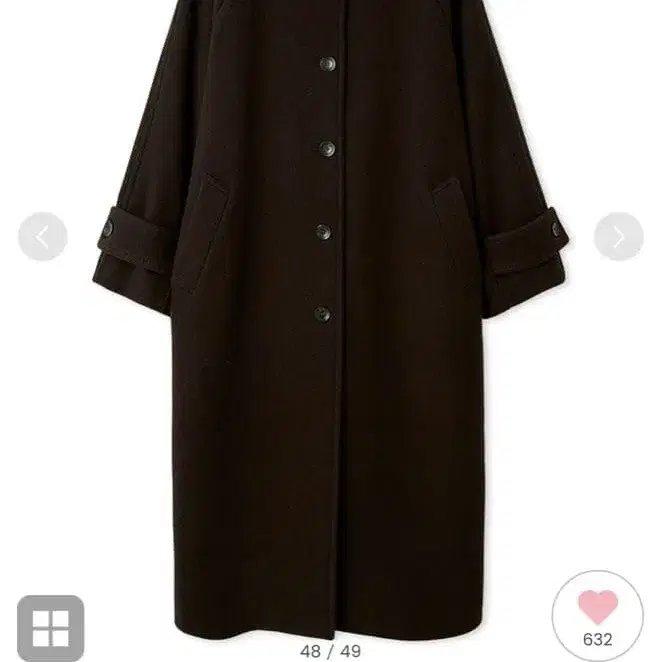Like this coat with the heart button

(598, 614)
